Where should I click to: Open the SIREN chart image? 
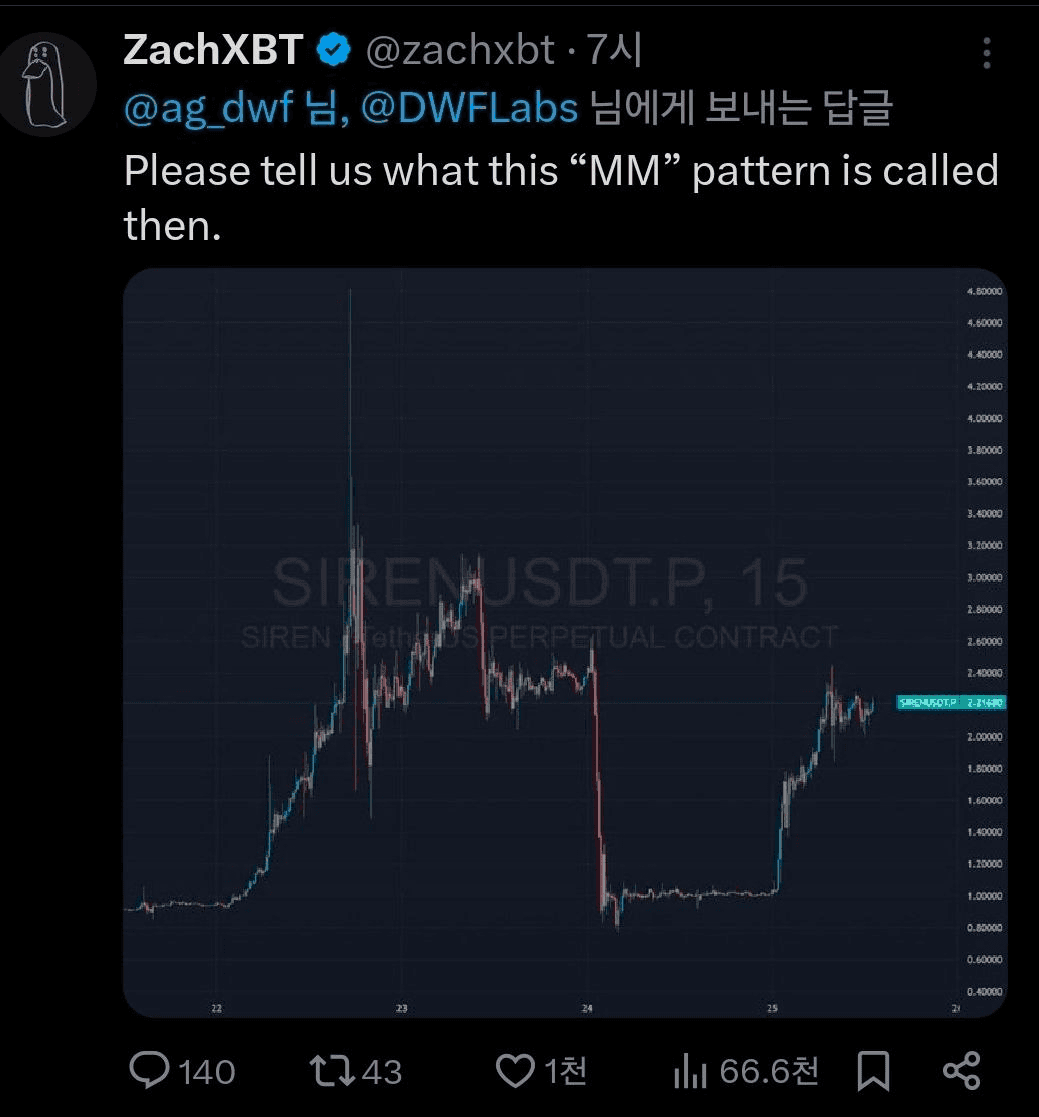pos(564,642)
